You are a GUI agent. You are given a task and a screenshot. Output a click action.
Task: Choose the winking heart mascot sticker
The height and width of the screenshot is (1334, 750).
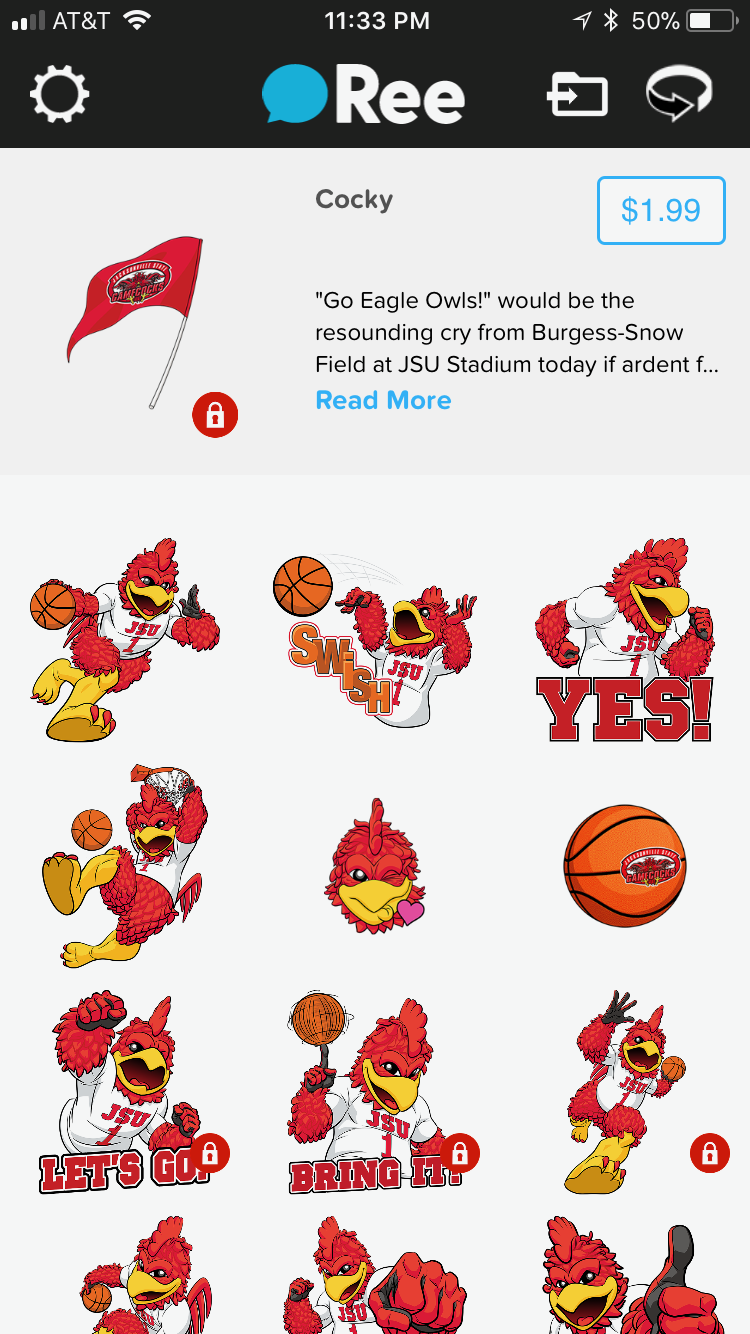pyautogui.click(x=375, y=866)
